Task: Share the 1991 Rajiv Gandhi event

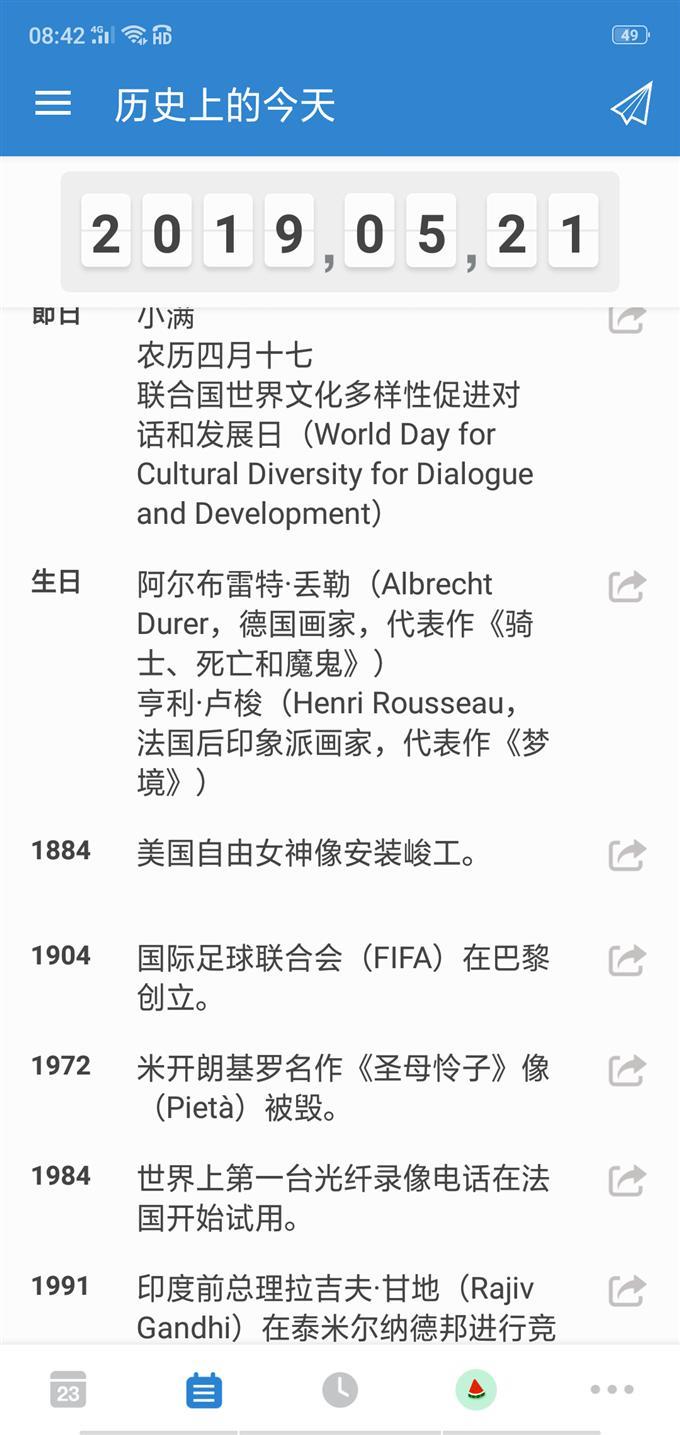Action: coord(627,1291)
